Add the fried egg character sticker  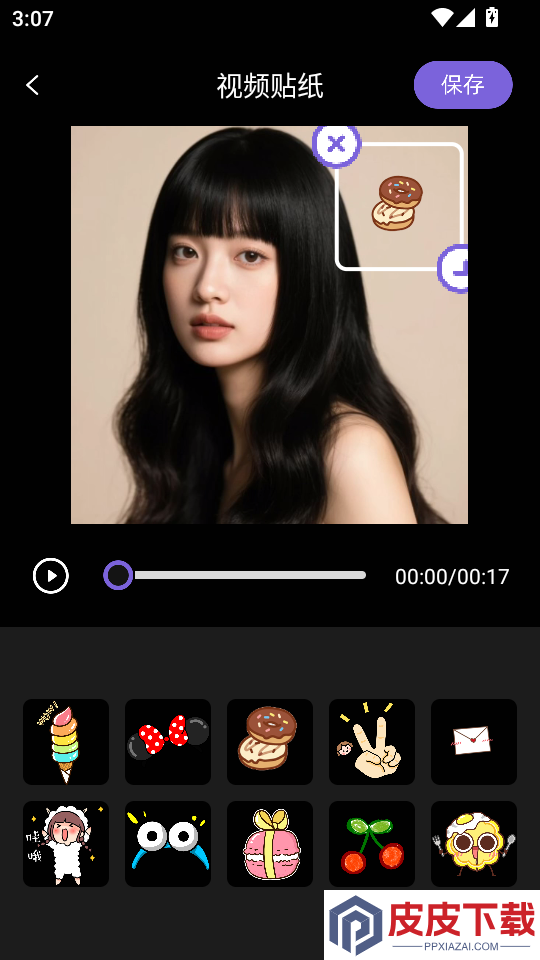[x=474, y=844]
